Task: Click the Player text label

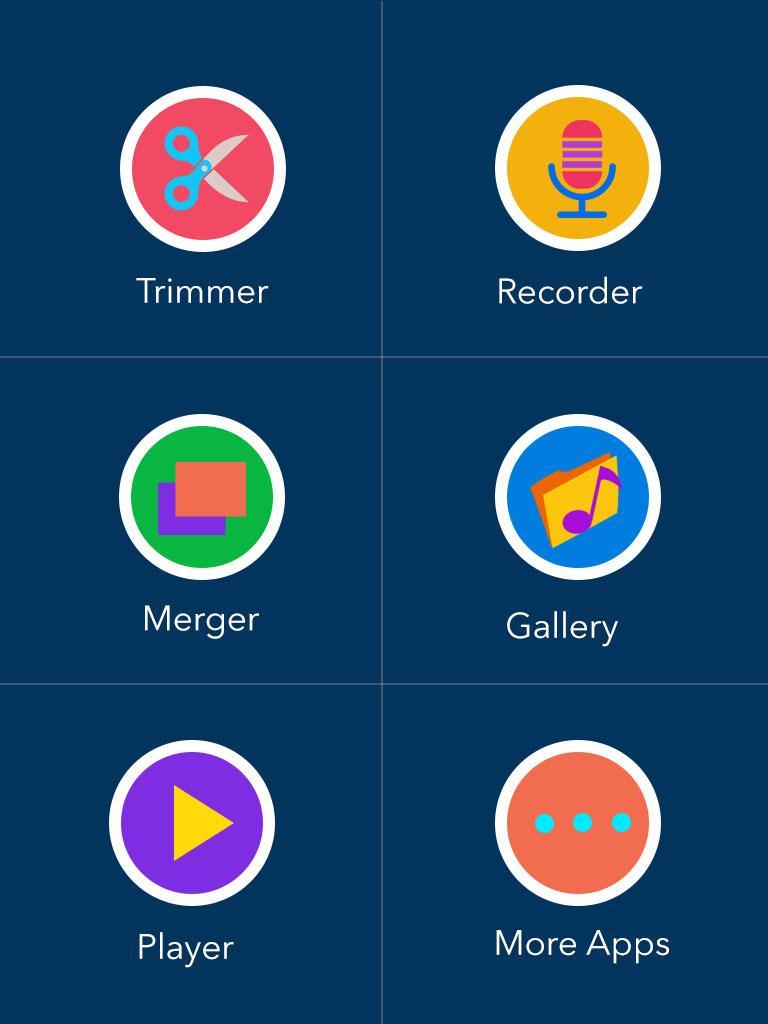Action: click(x=186, y=945)
